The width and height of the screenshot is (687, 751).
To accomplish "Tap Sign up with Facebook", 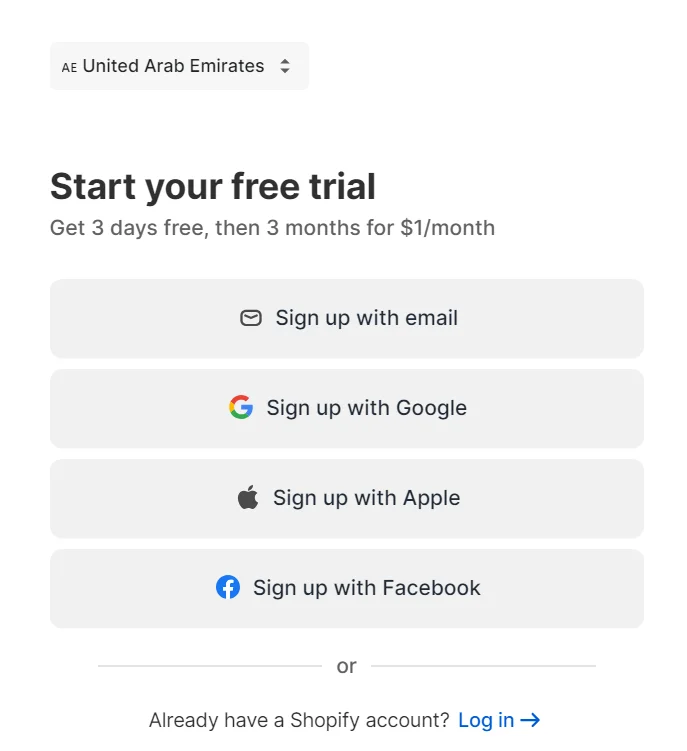I will click(x=347, y=588).
